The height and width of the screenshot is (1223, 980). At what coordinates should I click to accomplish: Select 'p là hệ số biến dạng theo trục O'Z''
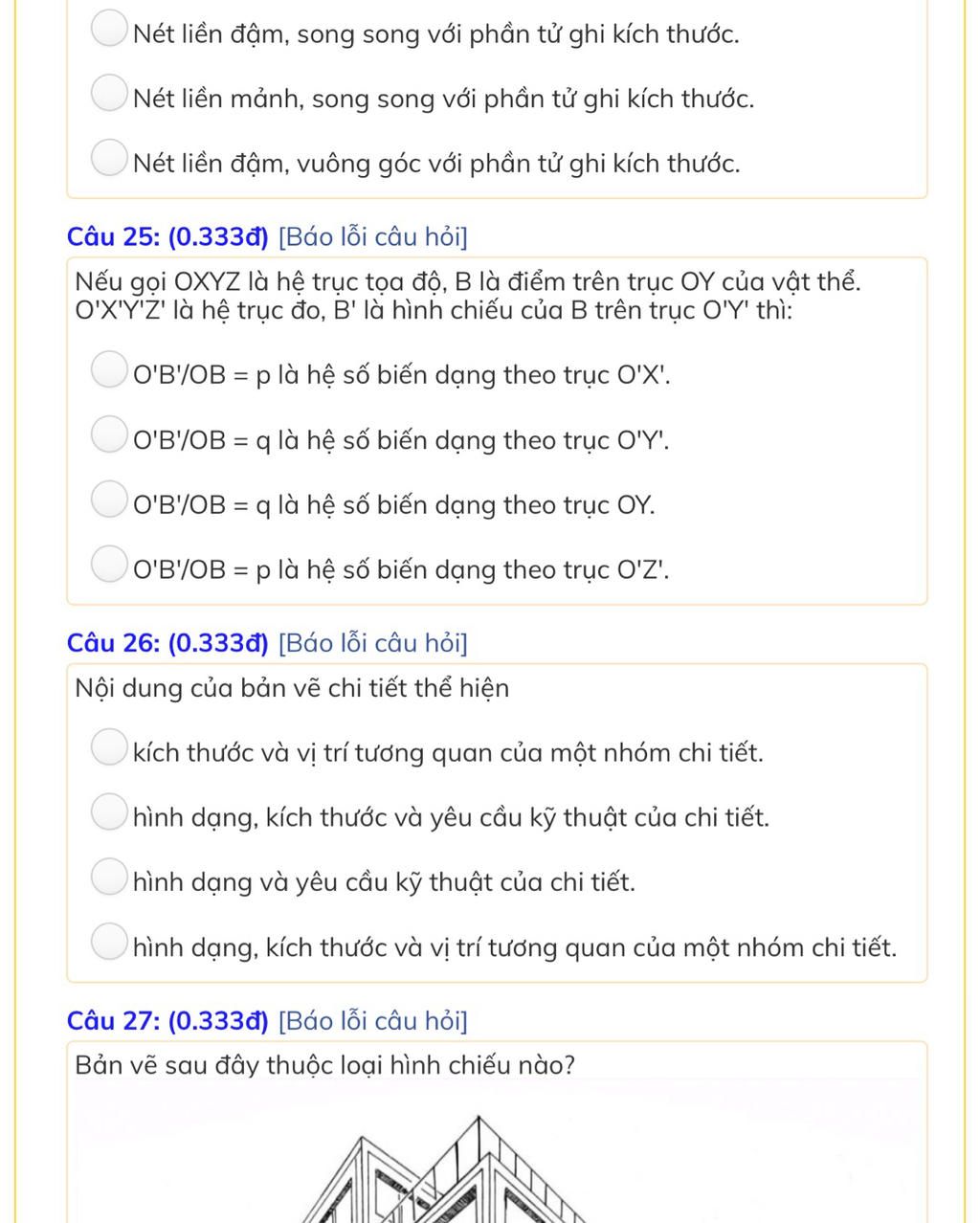109,564
